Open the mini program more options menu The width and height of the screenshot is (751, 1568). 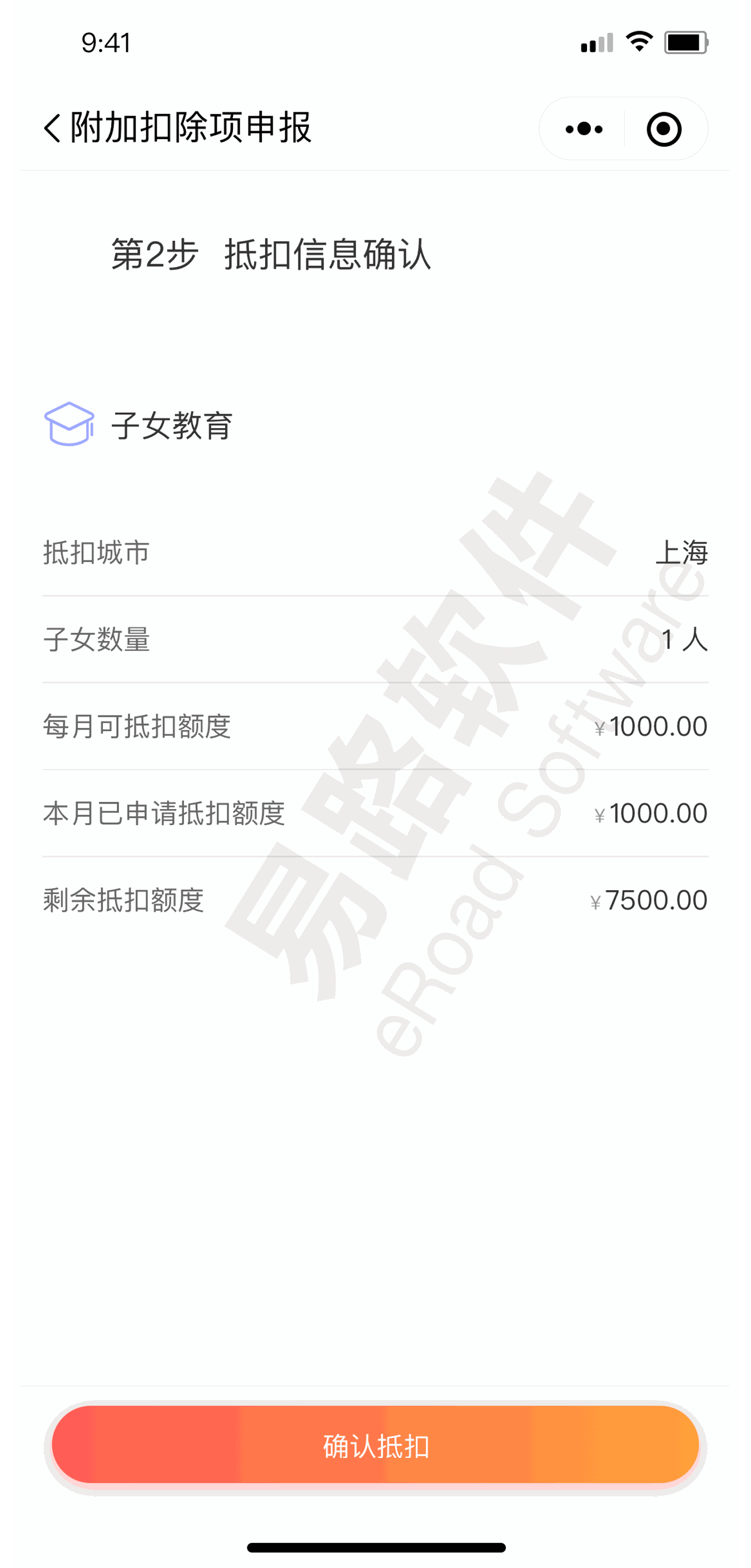point(584,129)
